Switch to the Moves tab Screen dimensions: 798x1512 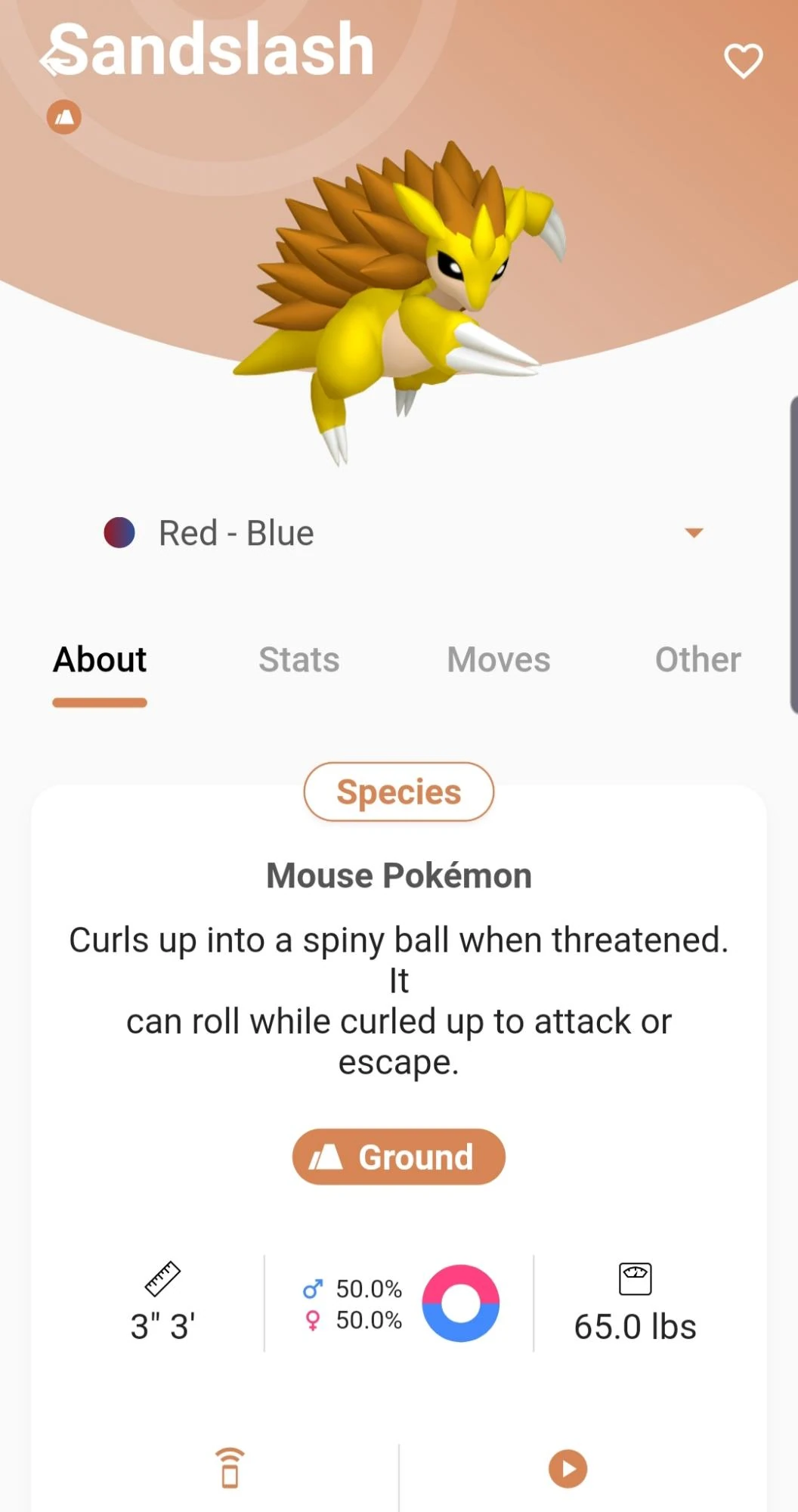tap(498, 659)
